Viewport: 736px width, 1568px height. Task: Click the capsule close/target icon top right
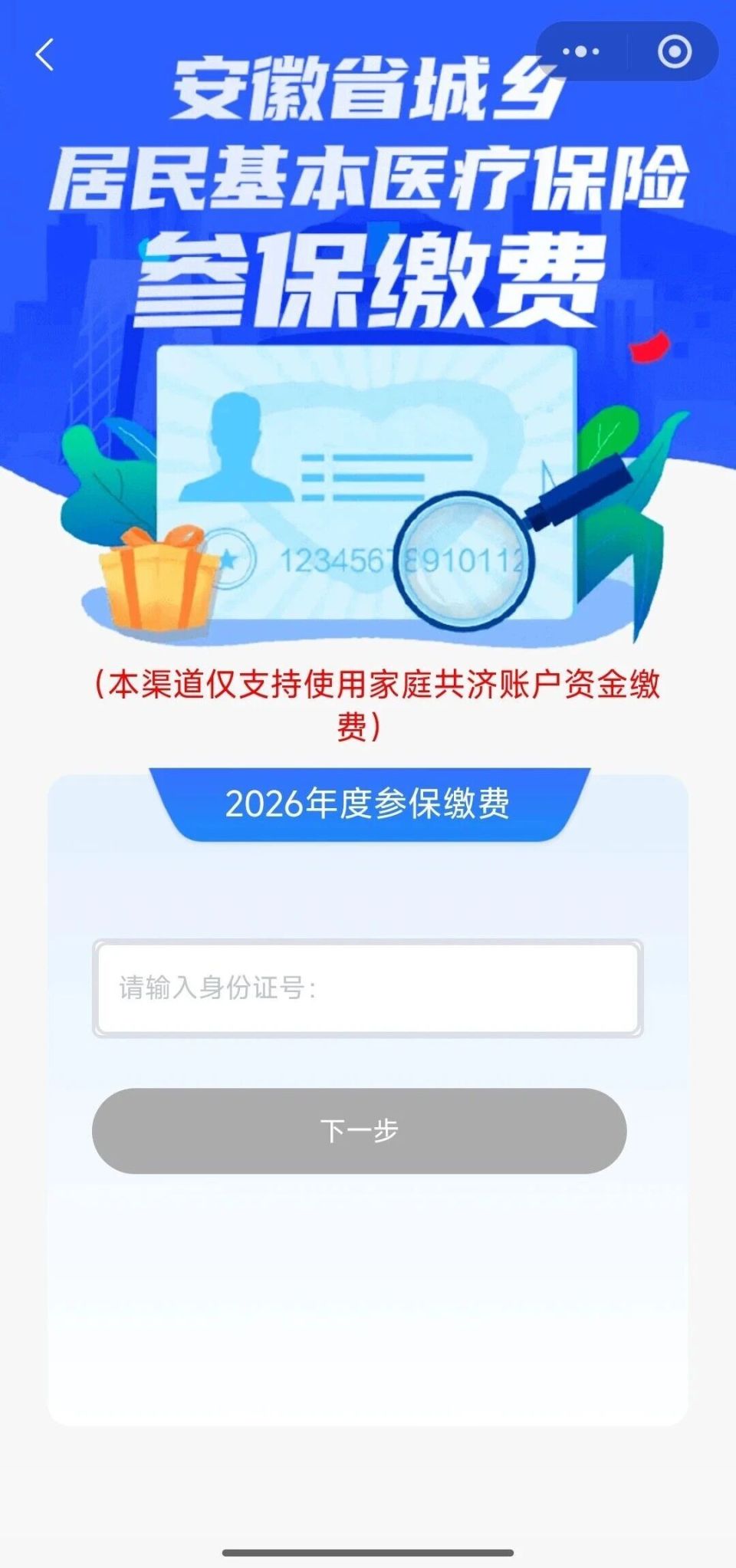pyautogui.click(x=674, y=51)
